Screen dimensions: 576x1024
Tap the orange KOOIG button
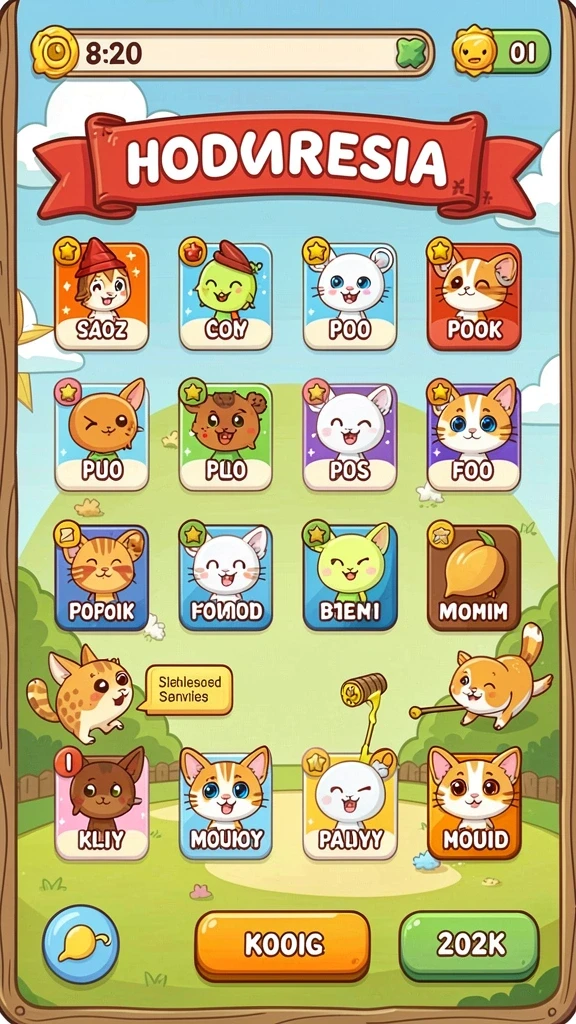pyautogui.click(x=283, y=945)
